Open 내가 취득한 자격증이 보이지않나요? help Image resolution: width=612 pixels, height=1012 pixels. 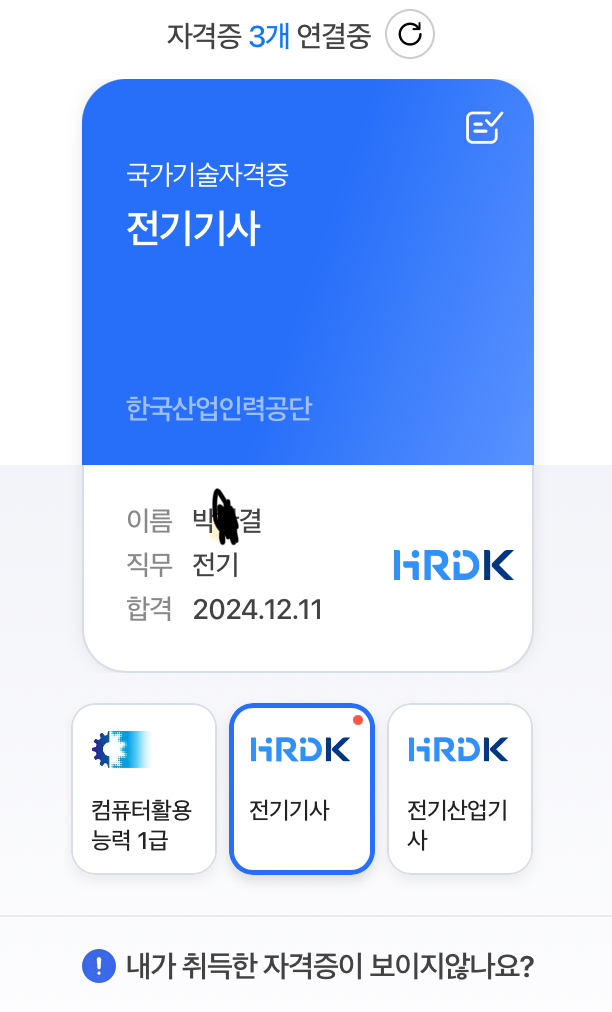(308, 966)
